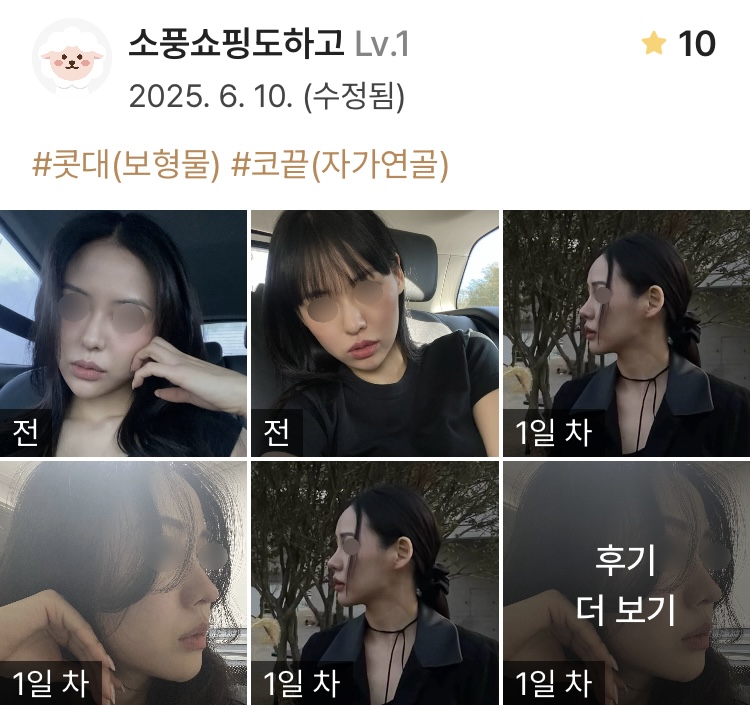Open the close-up 1일 차 profile photo

[x=123, y=583]
